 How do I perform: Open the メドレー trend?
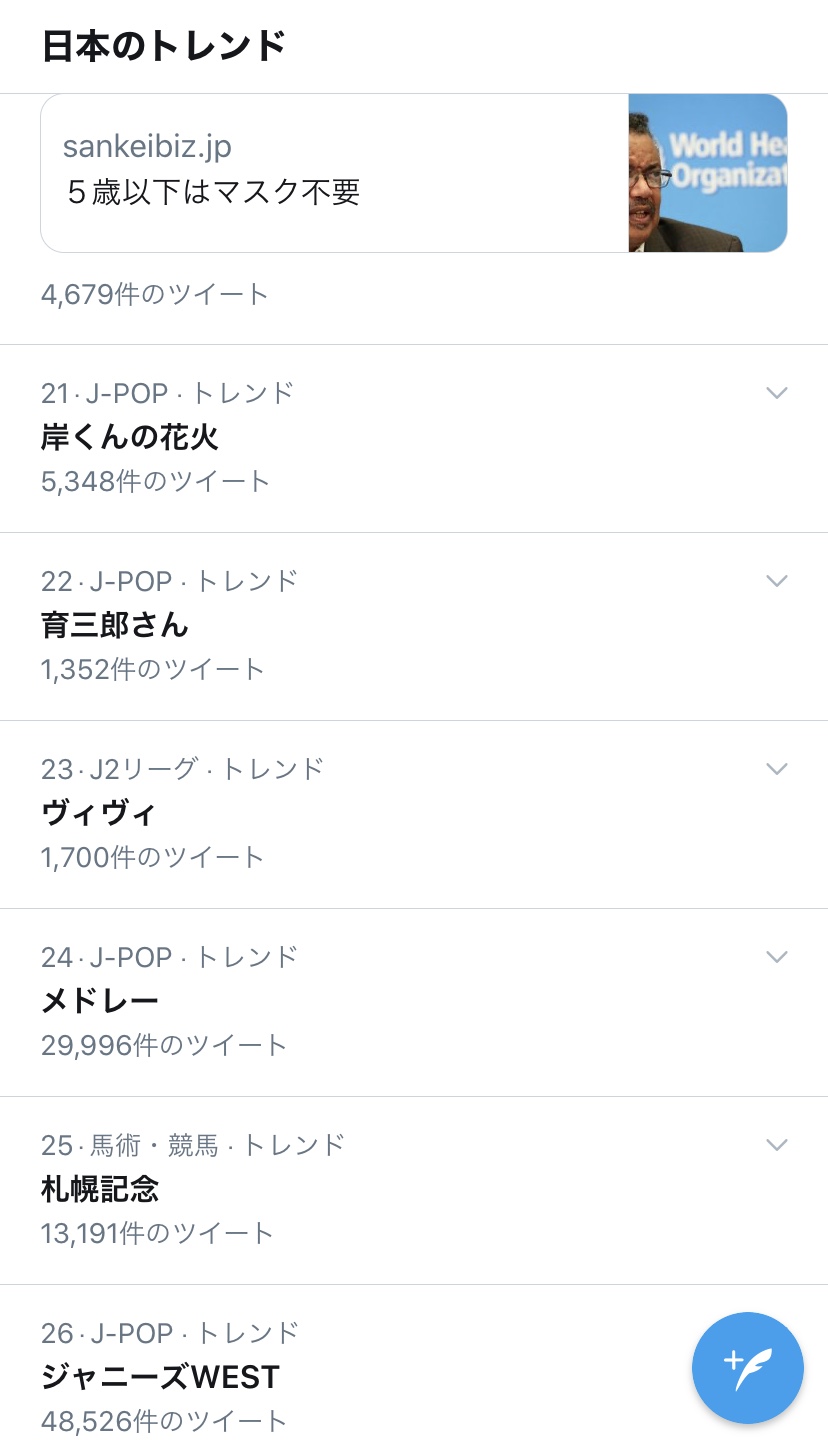pyautogui.click(x=414, y=1002)
